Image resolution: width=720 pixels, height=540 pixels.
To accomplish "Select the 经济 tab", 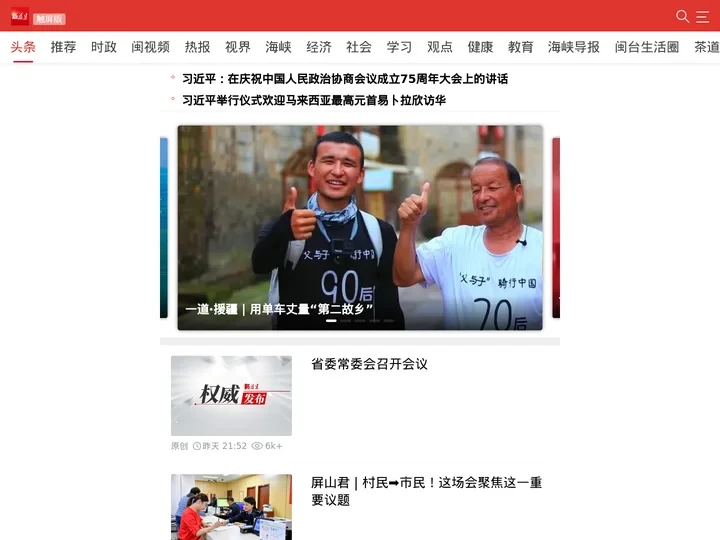I will [319, 47].
